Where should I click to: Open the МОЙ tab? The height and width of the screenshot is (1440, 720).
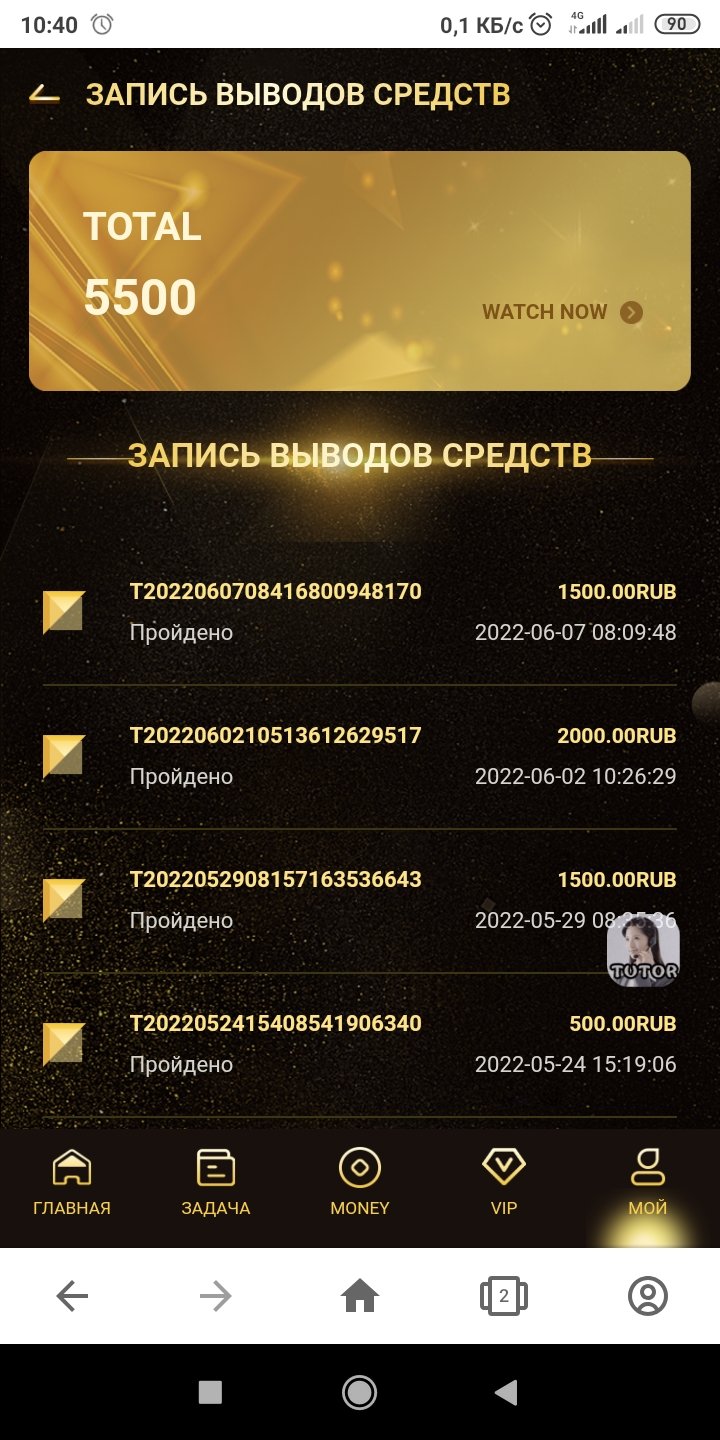point(648,1183)
